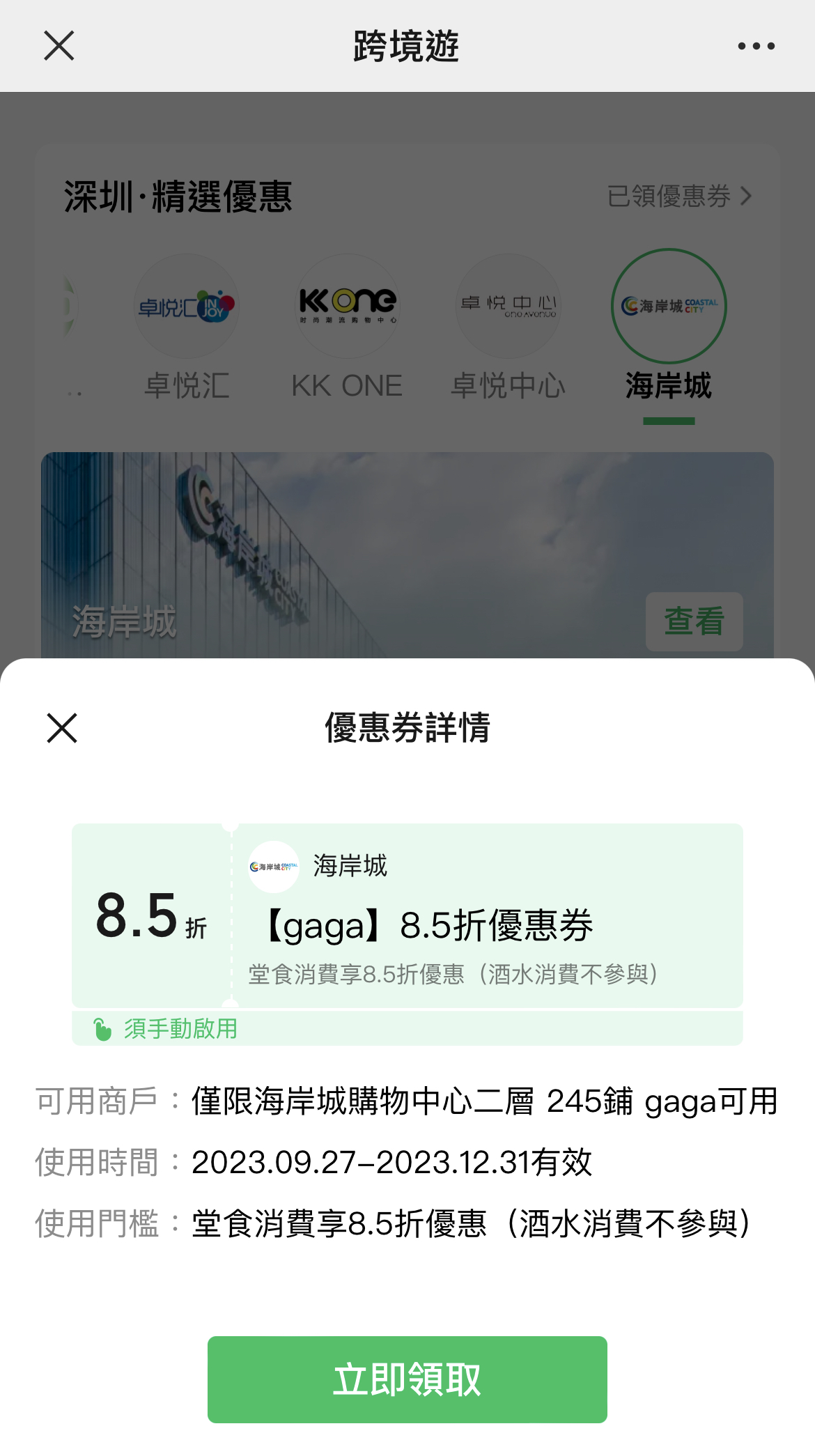Expand 已領優惠券 via its chevron arrow
Image resolution: width=815 pixels, height=1456 pixels.
(746, 197)
